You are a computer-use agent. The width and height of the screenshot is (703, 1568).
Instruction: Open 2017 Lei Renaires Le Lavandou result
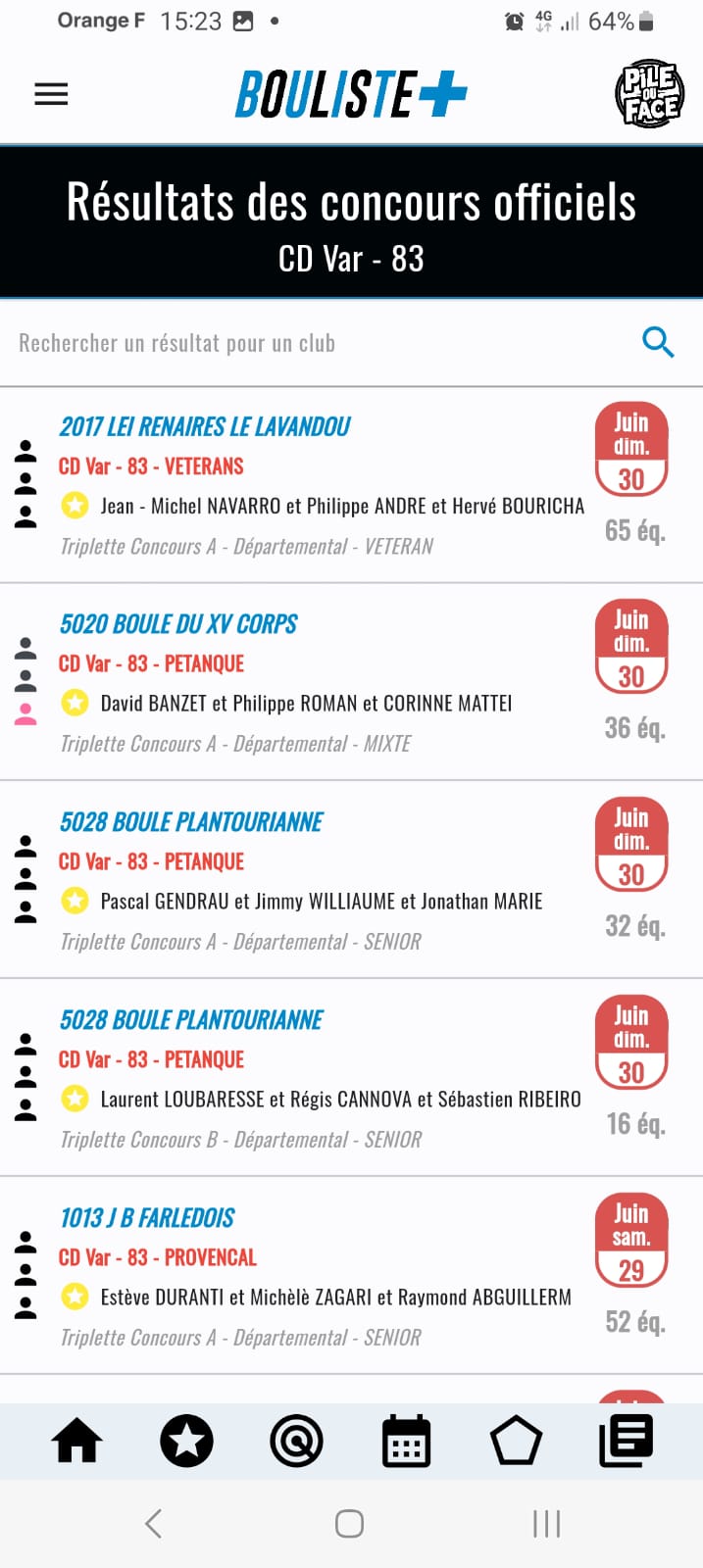pos(351,485)
